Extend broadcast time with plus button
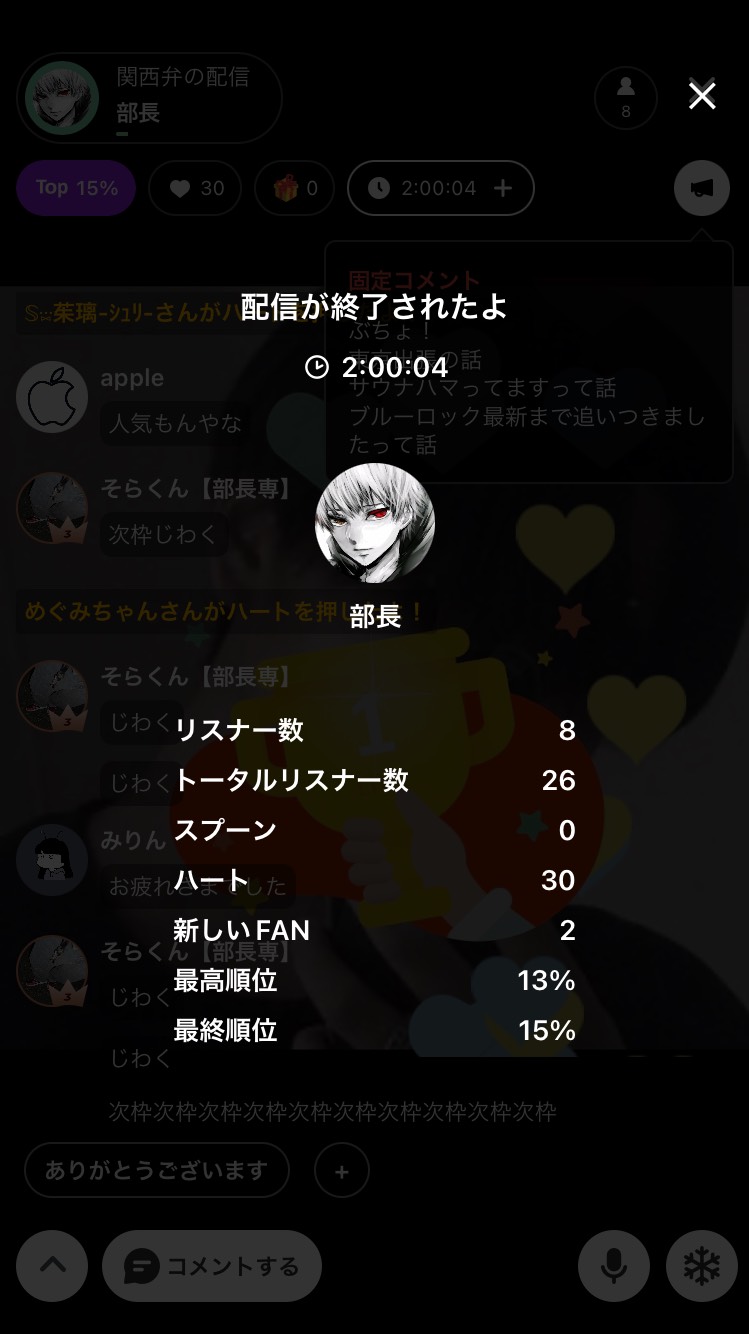 pyautogui.click(x=503, y=188)
